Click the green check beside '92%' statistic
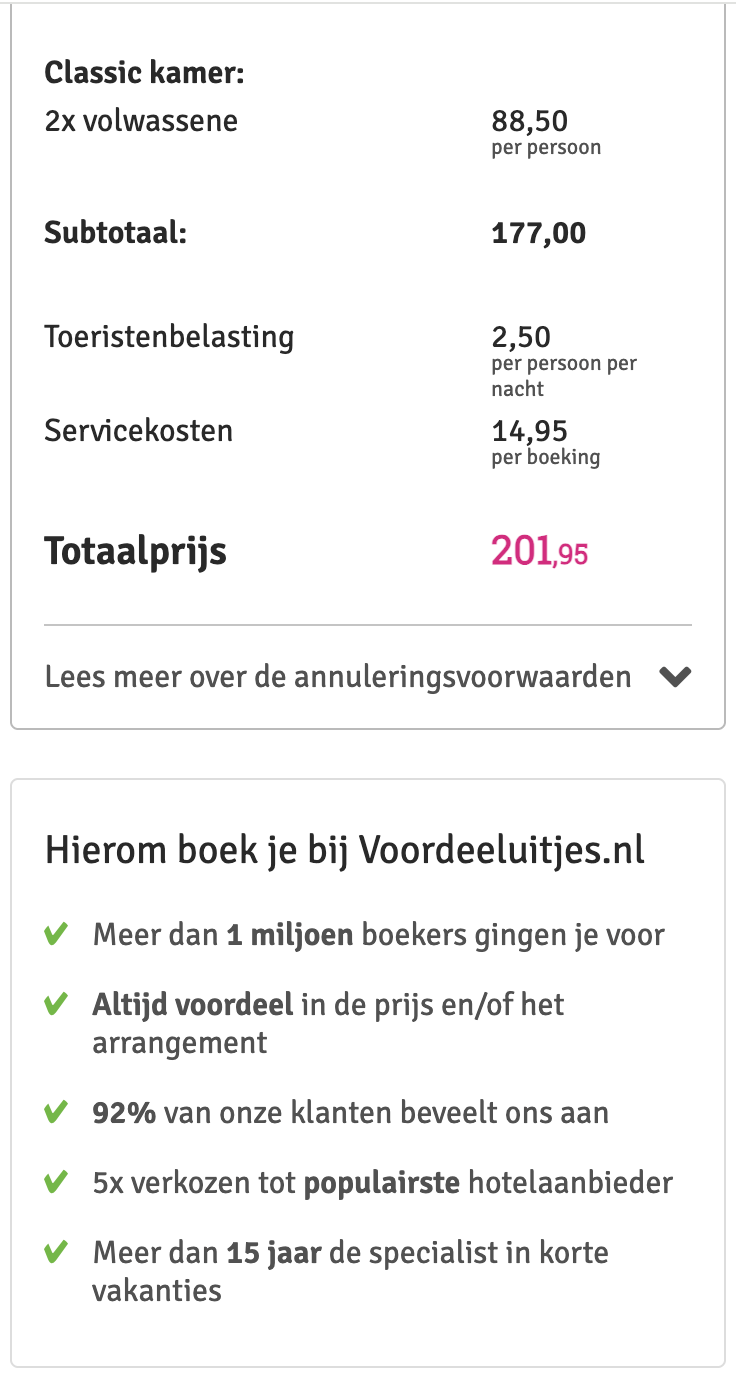The width and height of the screenshot is (736, 1380). click(57, 1111)
